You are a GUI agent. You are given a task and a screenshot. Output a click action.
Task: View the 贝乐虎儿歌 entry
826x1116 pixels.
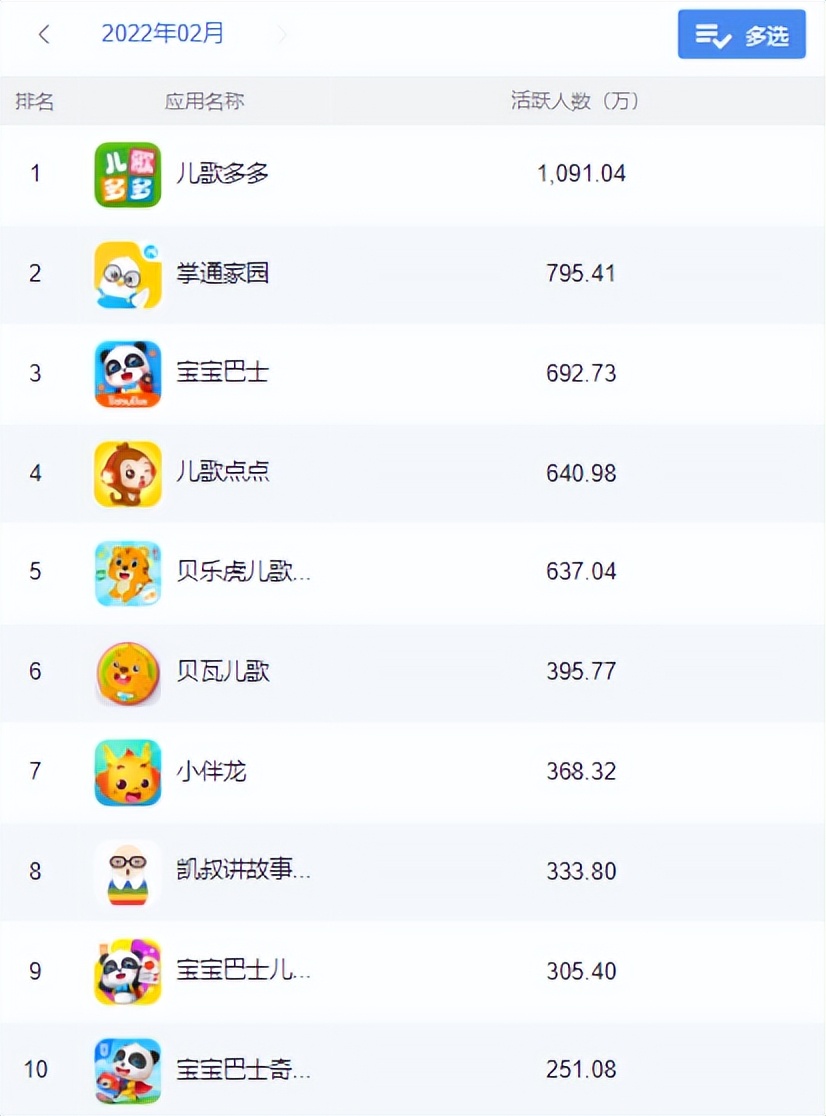tap(243, 572)
